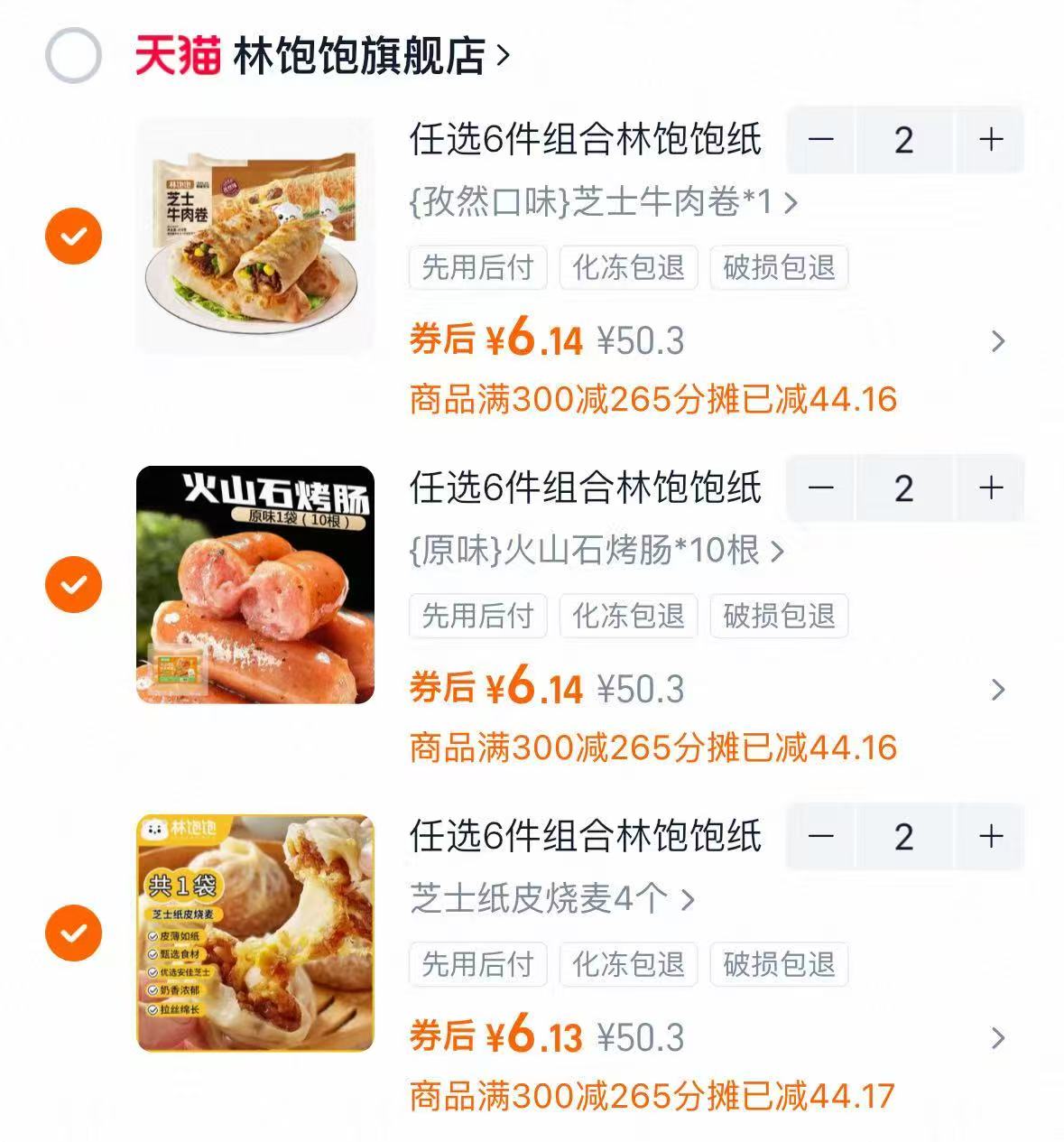
Task: Increase quantity of 芝士纸皮烧麦 item
Action: (989, 837)
